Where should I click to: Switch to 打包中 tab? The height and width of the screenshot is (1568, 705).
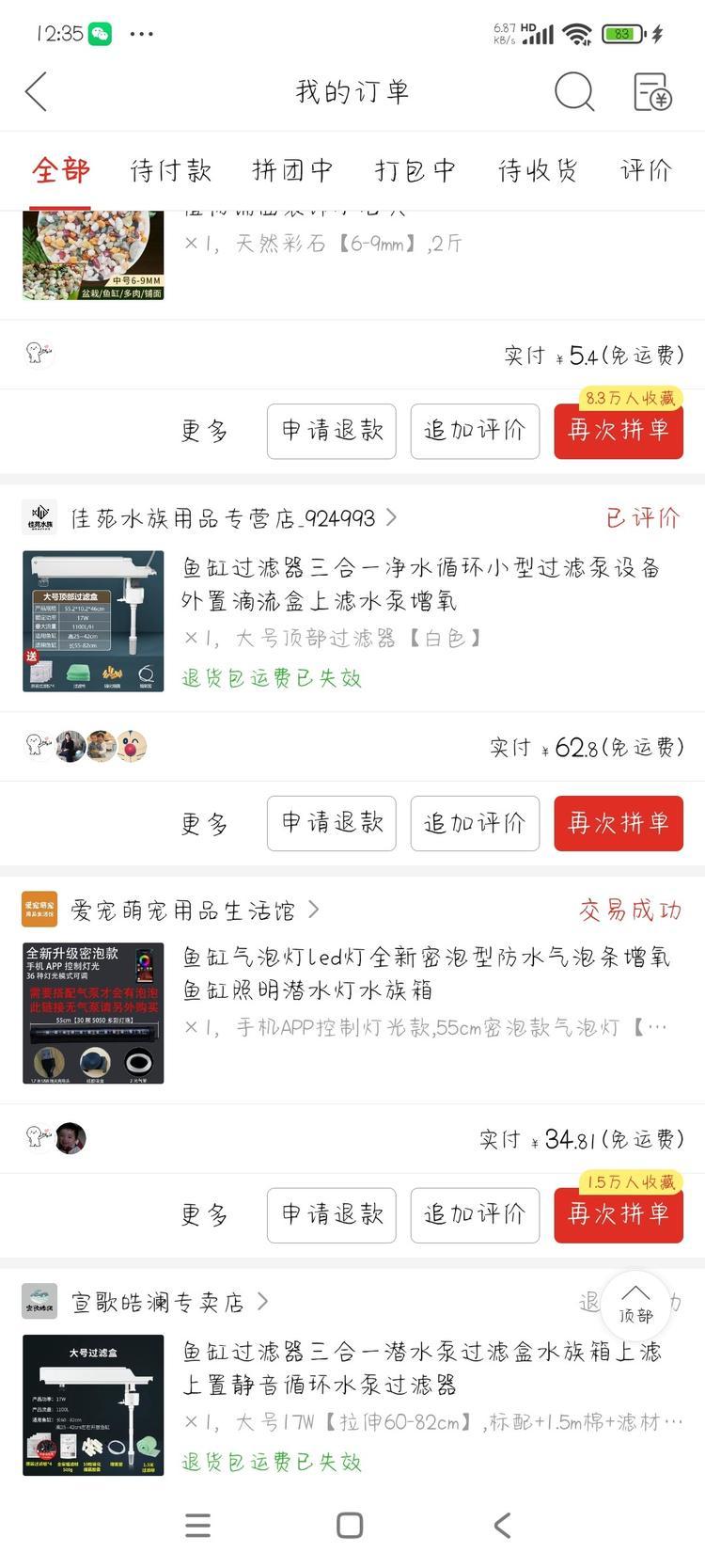pyautogui.click(x=415, y=170)
